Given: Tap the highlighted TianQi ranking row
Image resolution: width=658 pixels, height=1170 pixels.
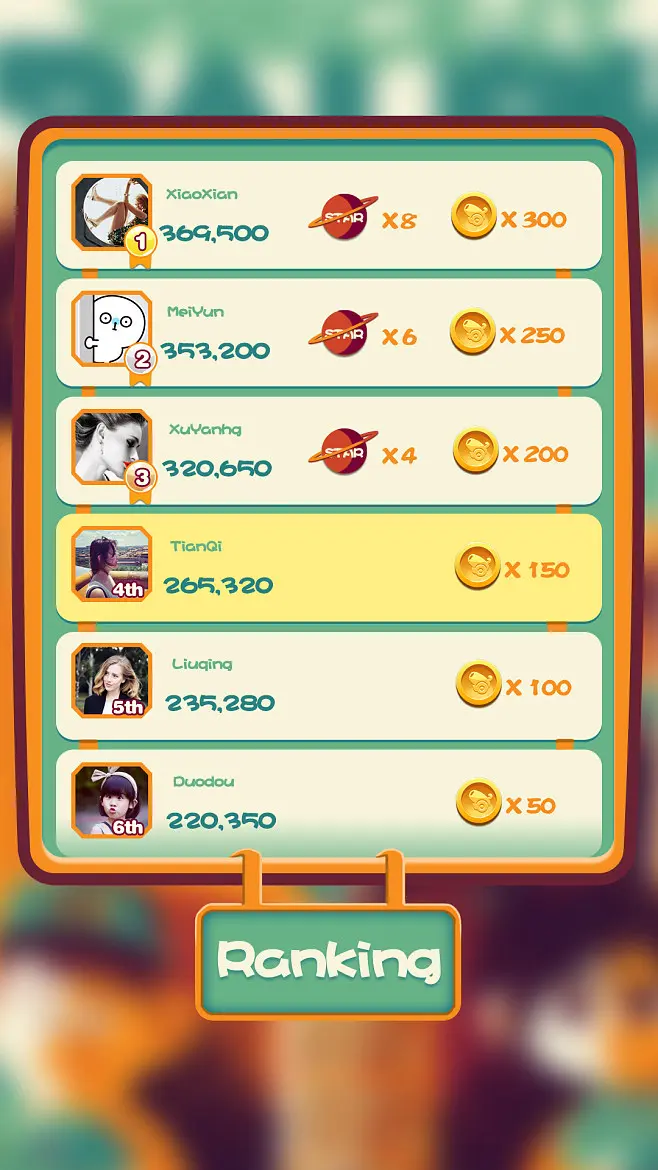Looking at the screenshot, I should point(328,568).
